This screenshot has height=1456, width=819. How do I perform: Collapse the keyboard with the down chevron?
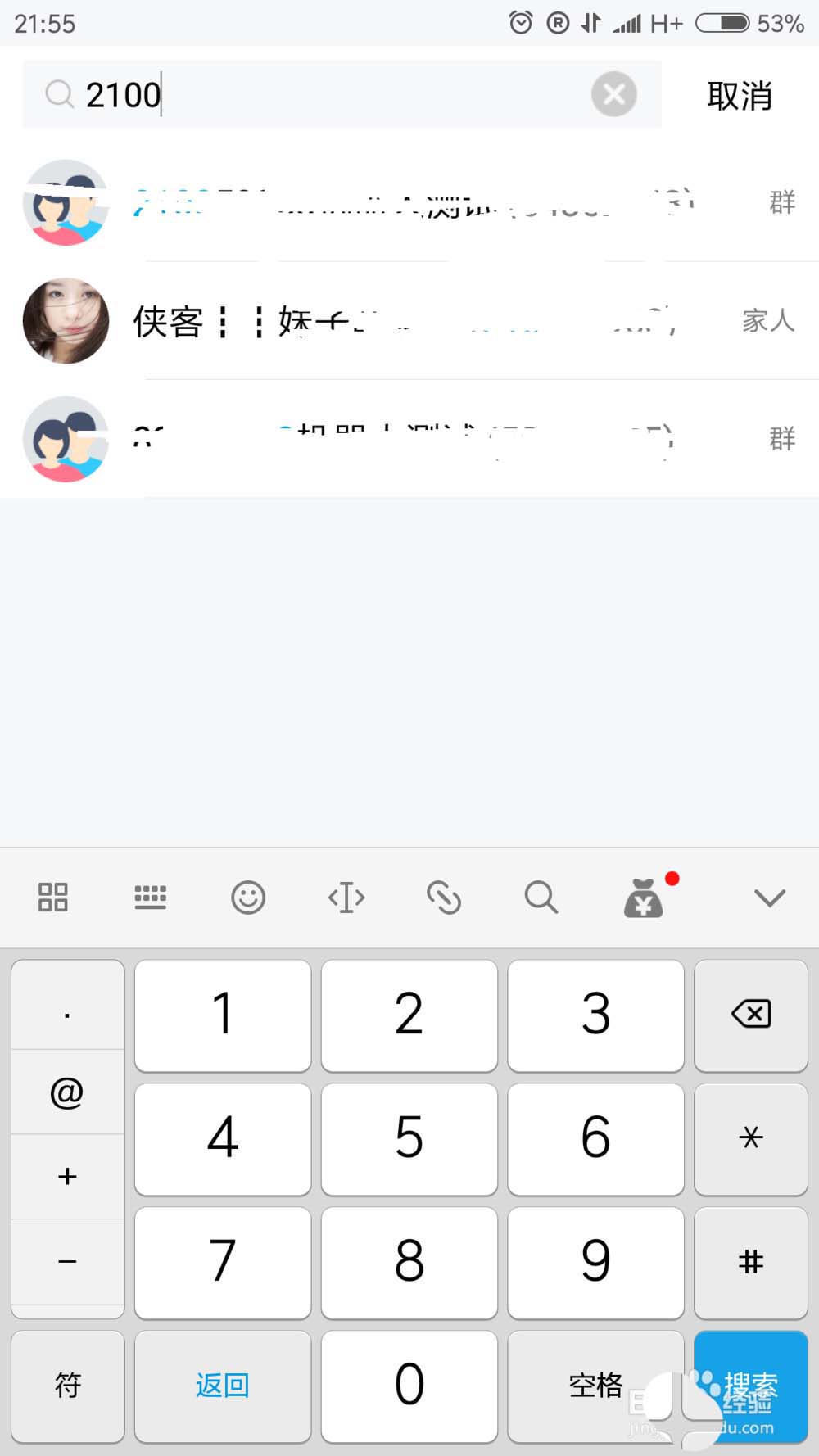click(x=769, y=898)
